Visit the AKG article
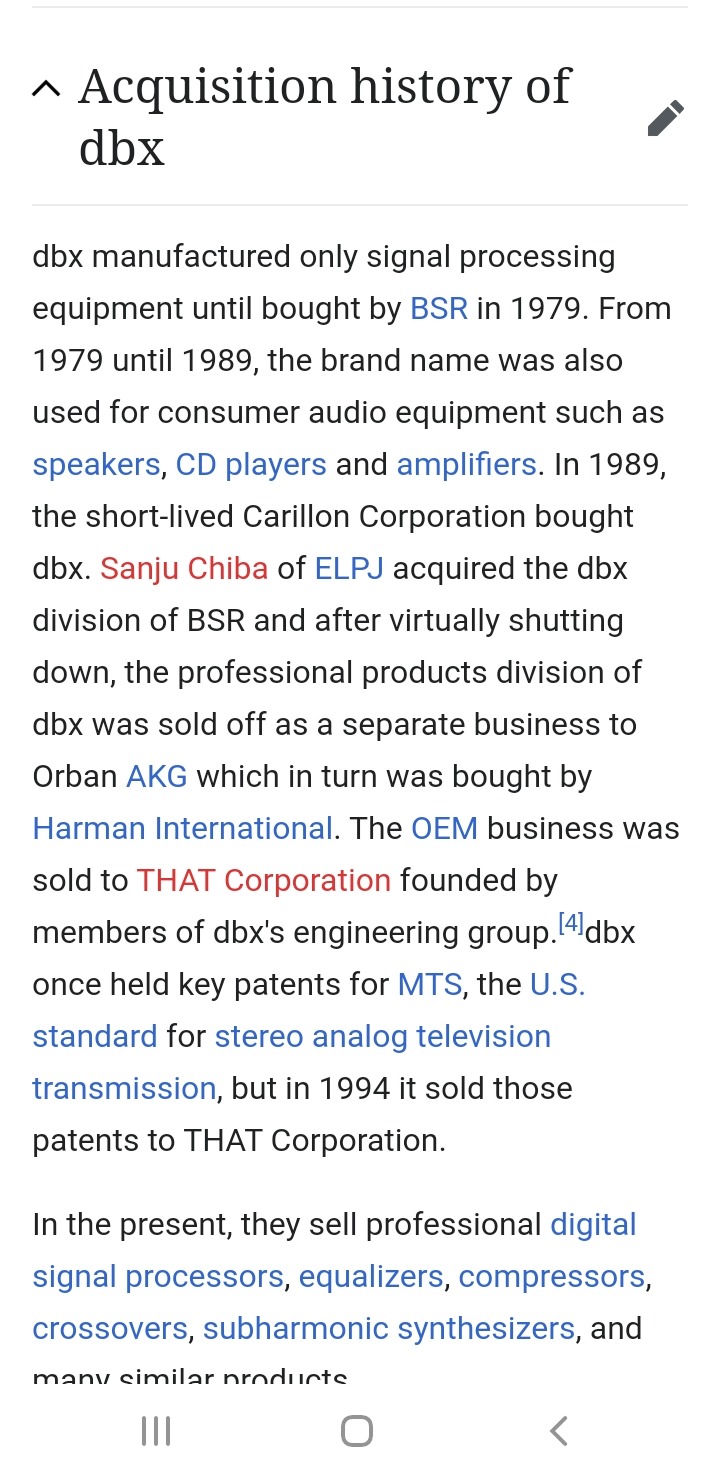The image size is (720, 1480). pos(157,776)
